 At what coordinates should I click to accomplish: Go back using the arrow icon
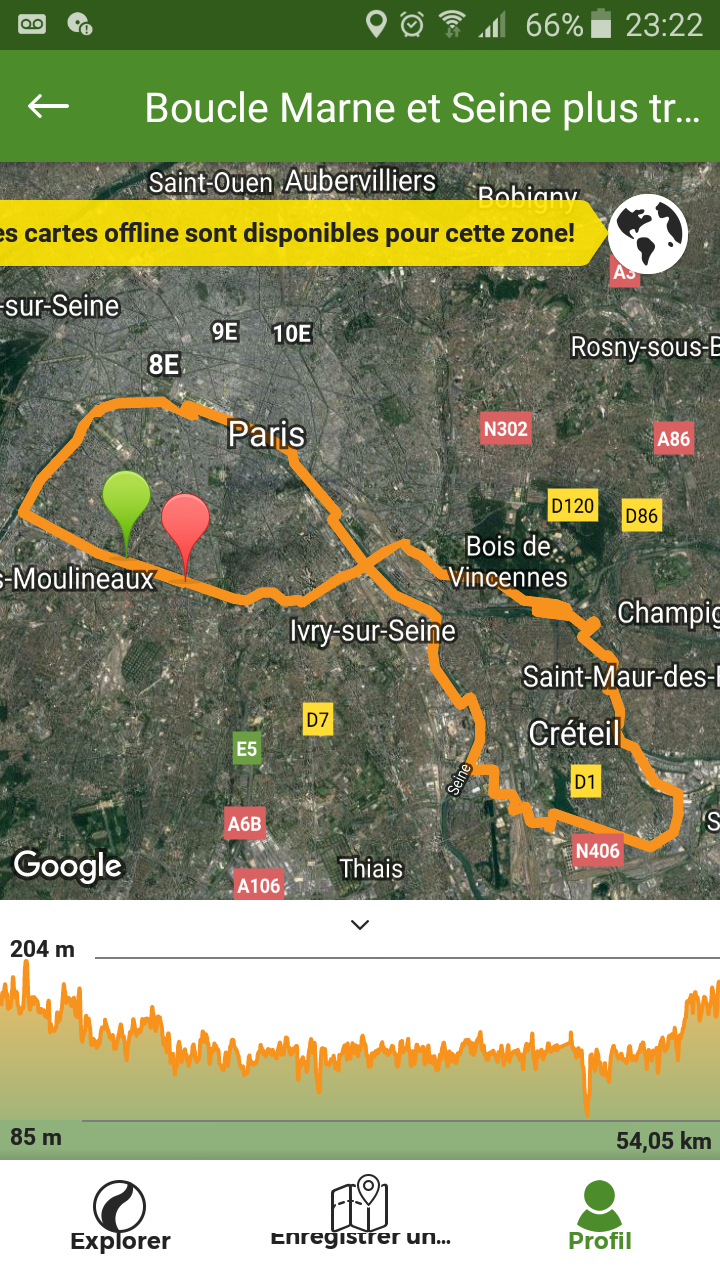48,106
